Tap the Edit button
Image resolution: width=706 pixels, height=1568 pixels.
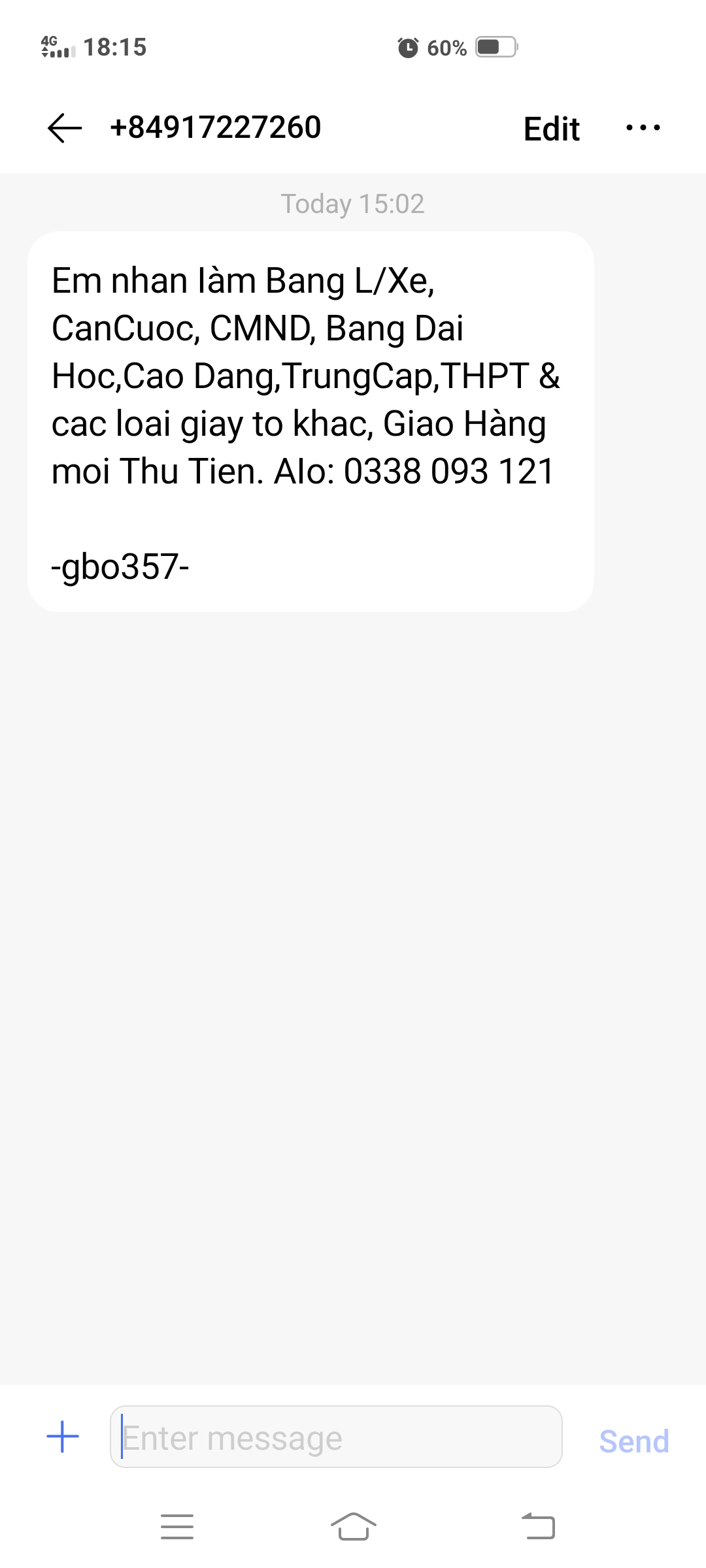pos(551,129)
